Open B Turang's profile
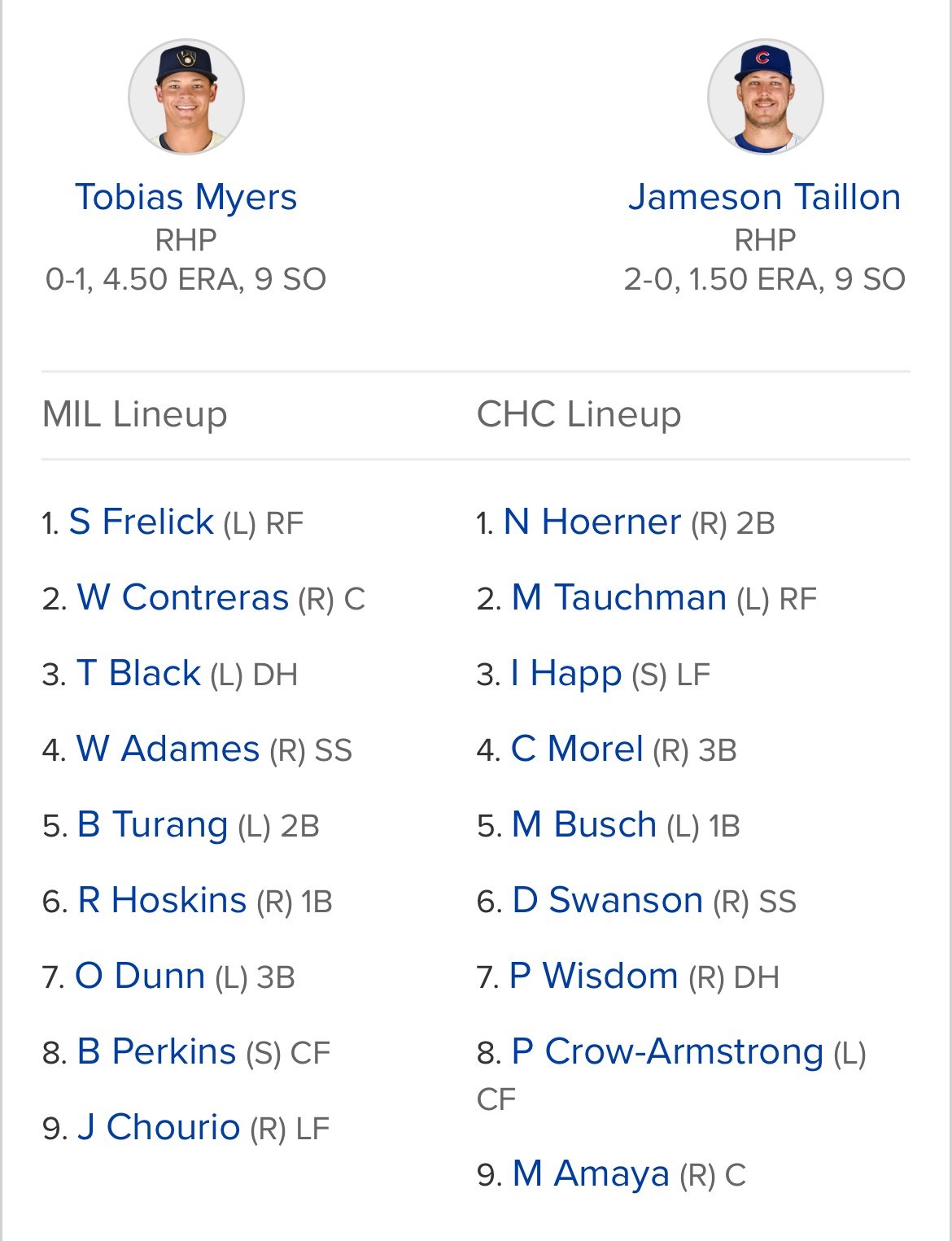This screenshot has width=952, height=1241. [152, 824]
